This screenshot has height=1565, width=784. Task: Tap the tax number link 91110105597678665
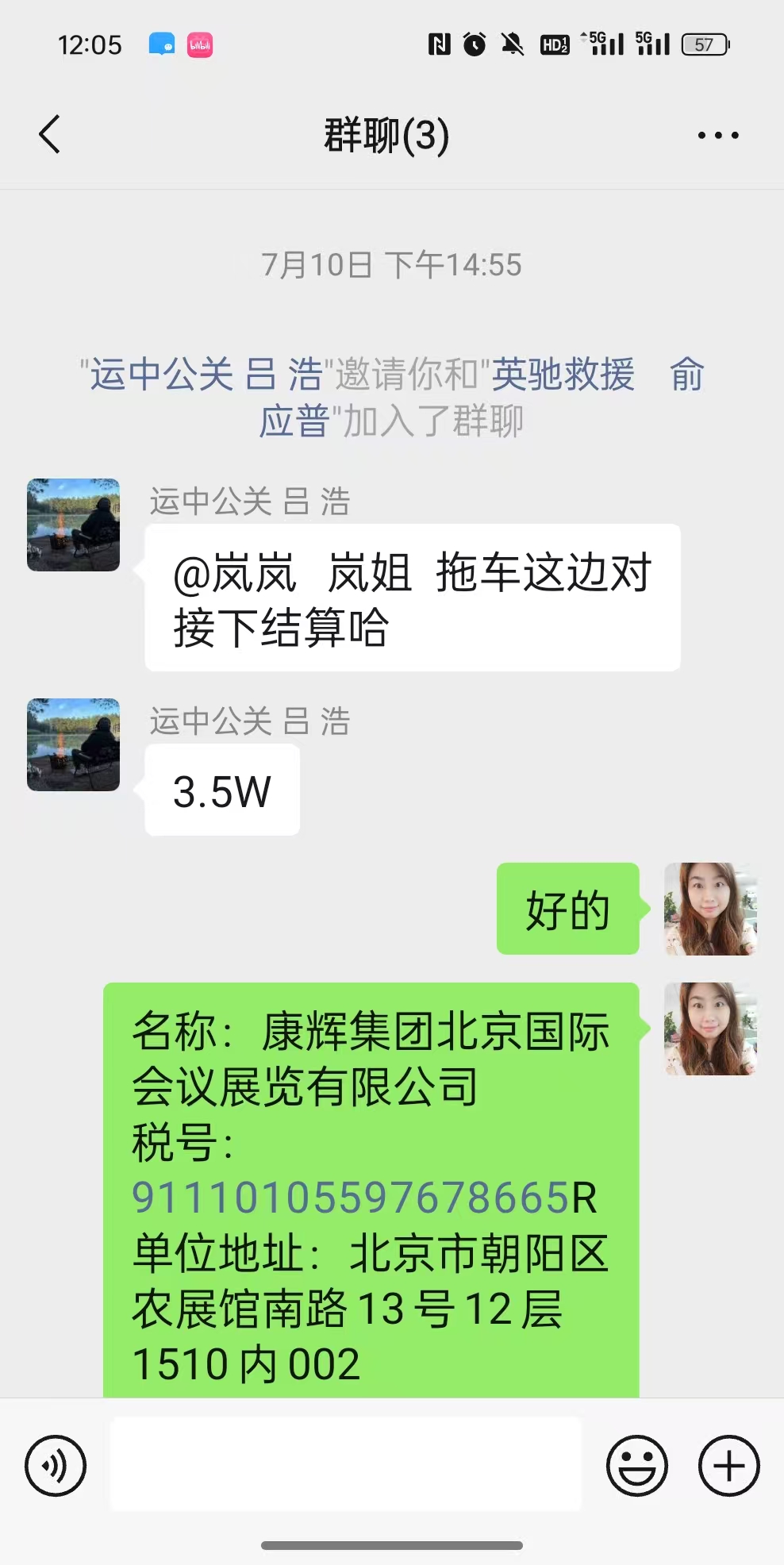352,1198
